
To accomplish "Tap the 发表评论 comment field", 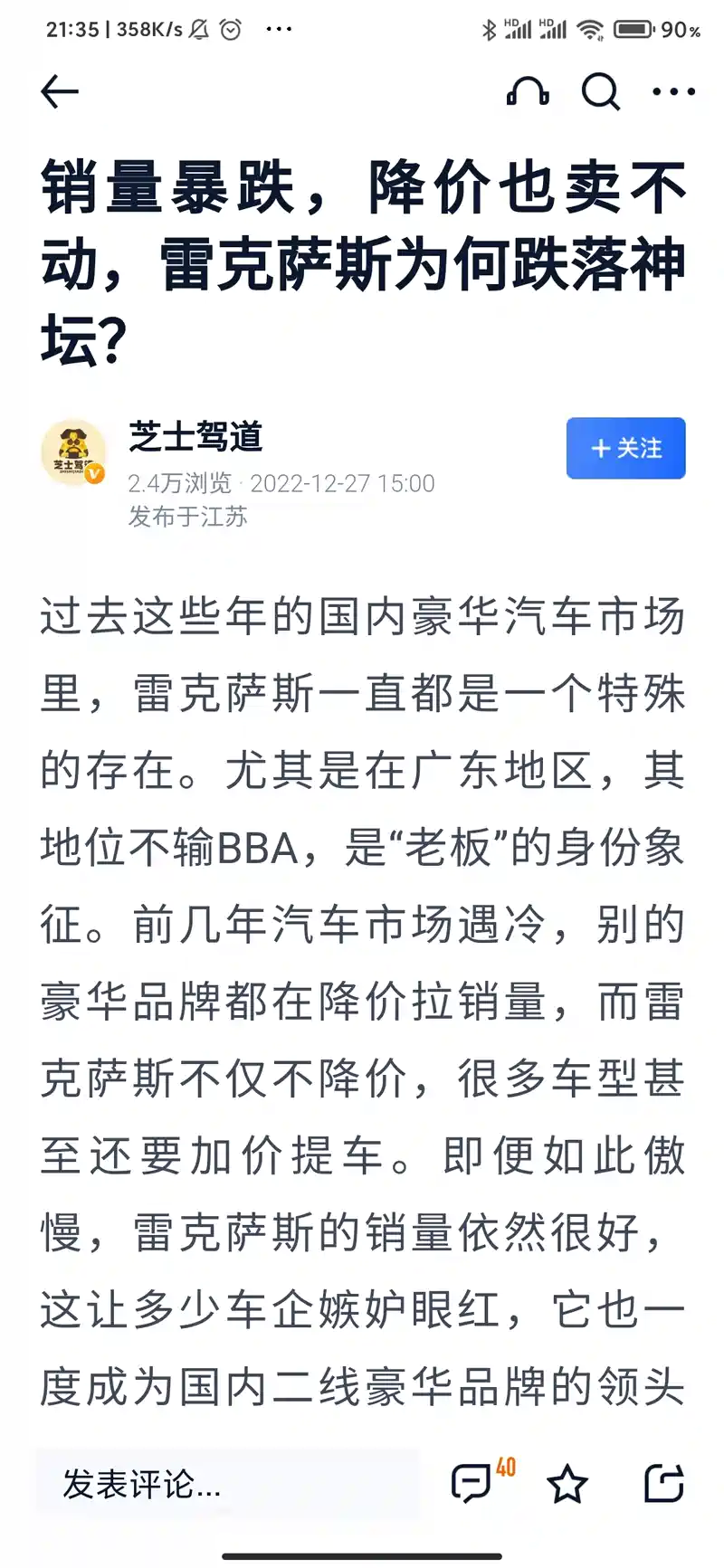I will tap(227, 1484).
